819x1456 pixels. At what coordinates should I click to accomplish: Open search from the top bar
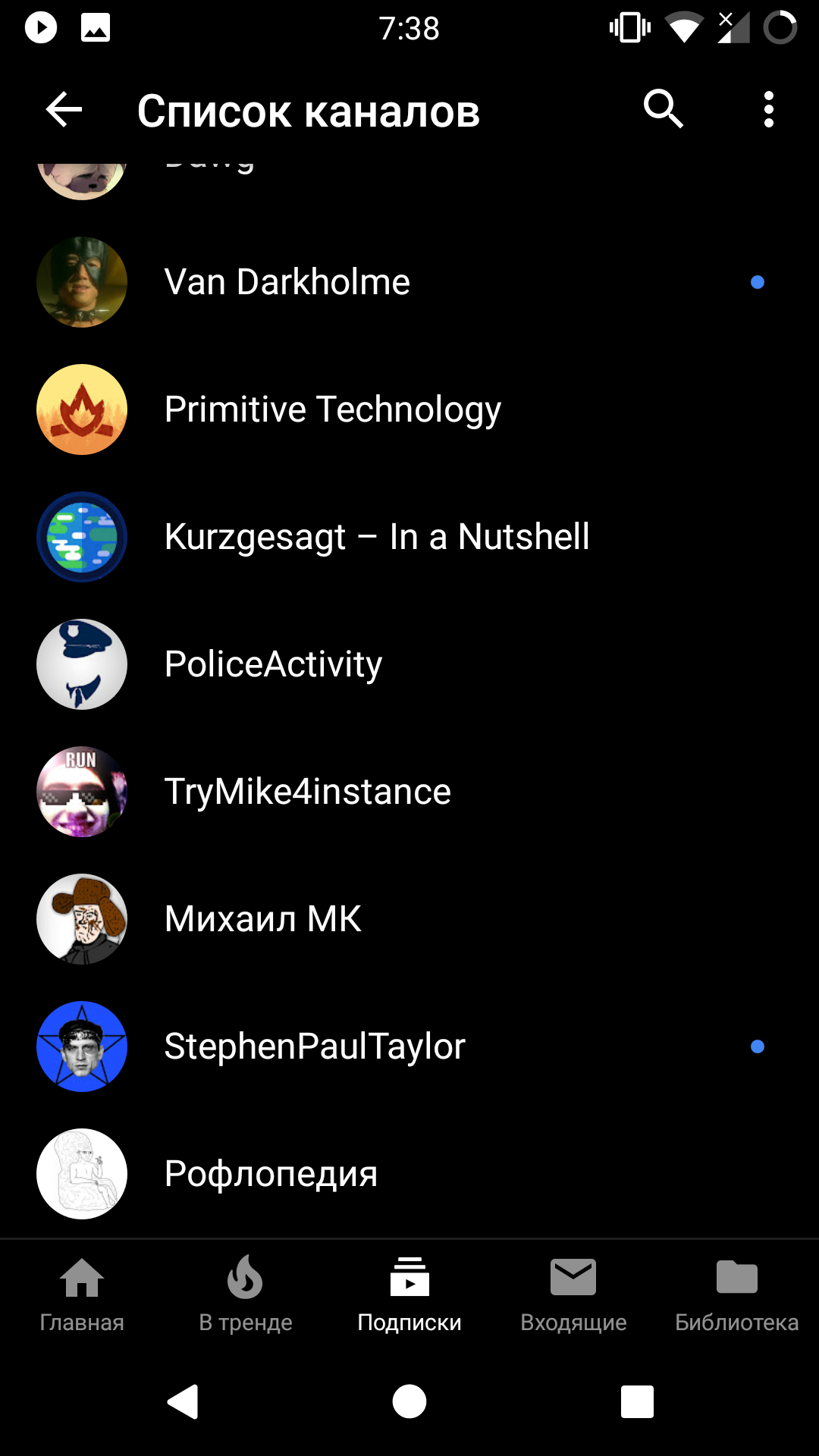click(x=664, y=110)
